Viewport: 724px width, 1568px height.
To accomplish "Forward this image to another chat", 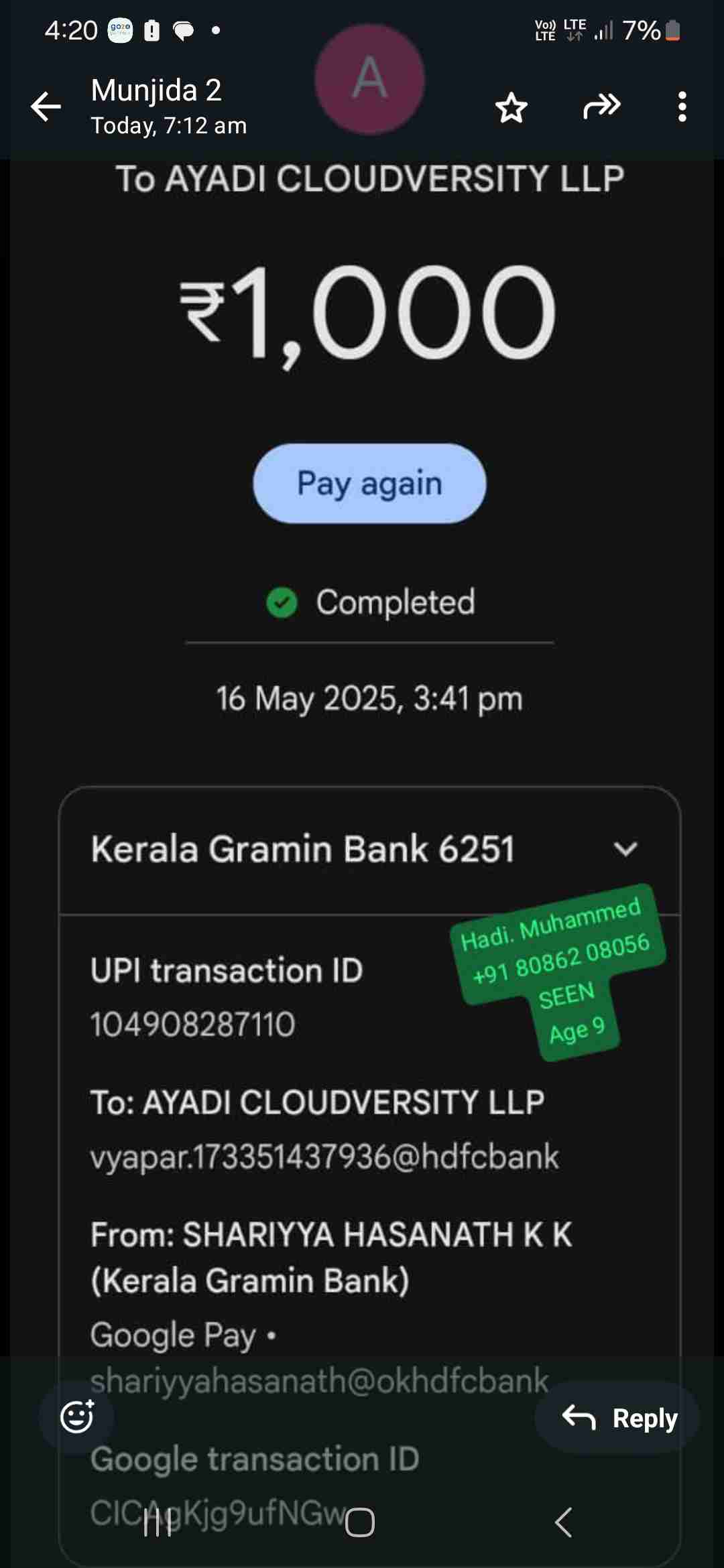I will point(601,107).
